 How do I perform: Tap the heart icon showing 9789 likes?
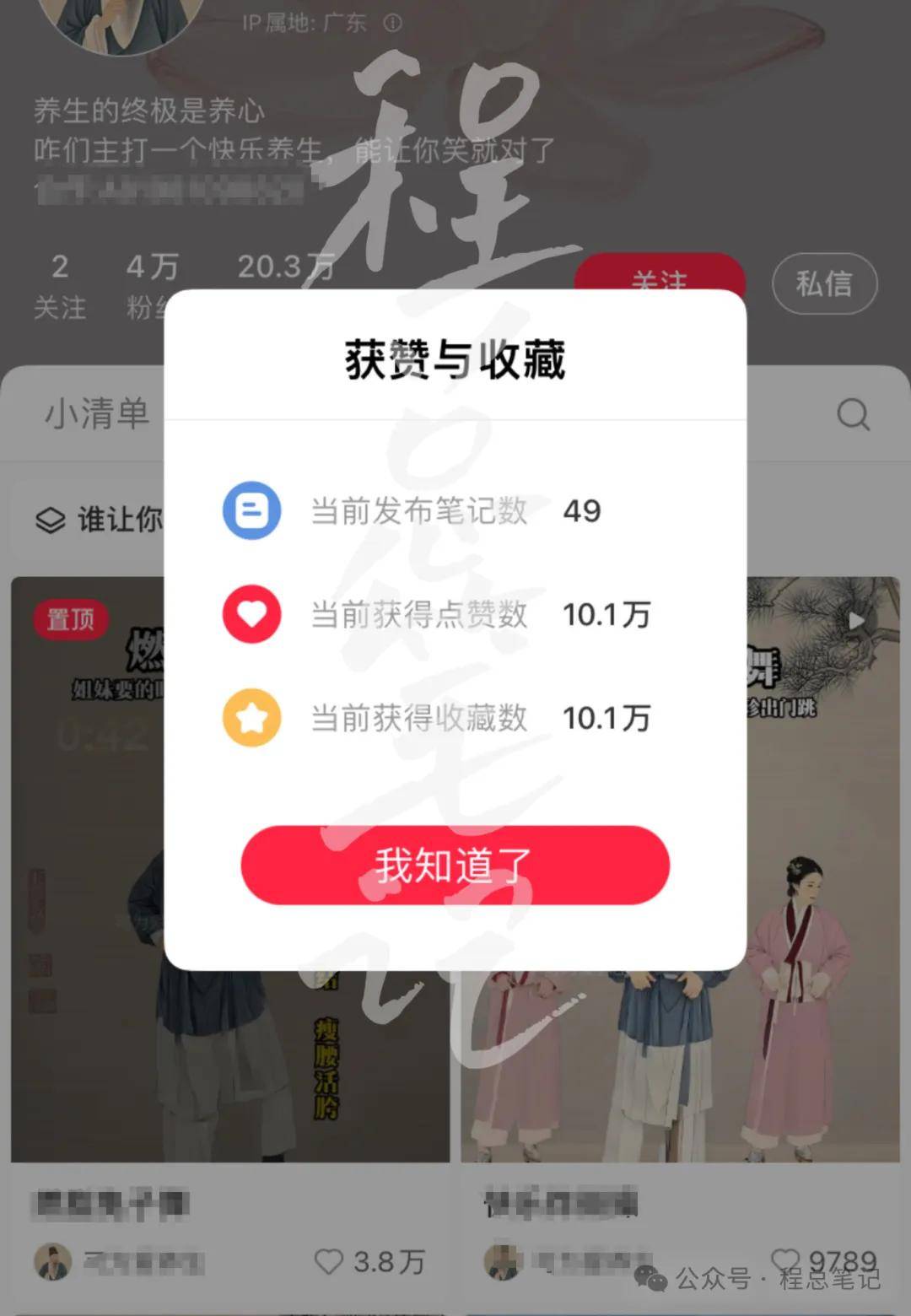pos(788,1259)
